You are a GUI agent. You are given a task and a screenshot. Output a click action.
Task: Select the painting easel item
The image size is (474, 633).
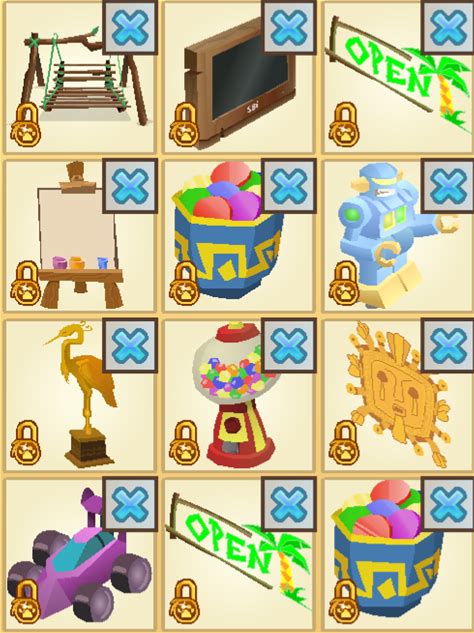click(79, 236)
